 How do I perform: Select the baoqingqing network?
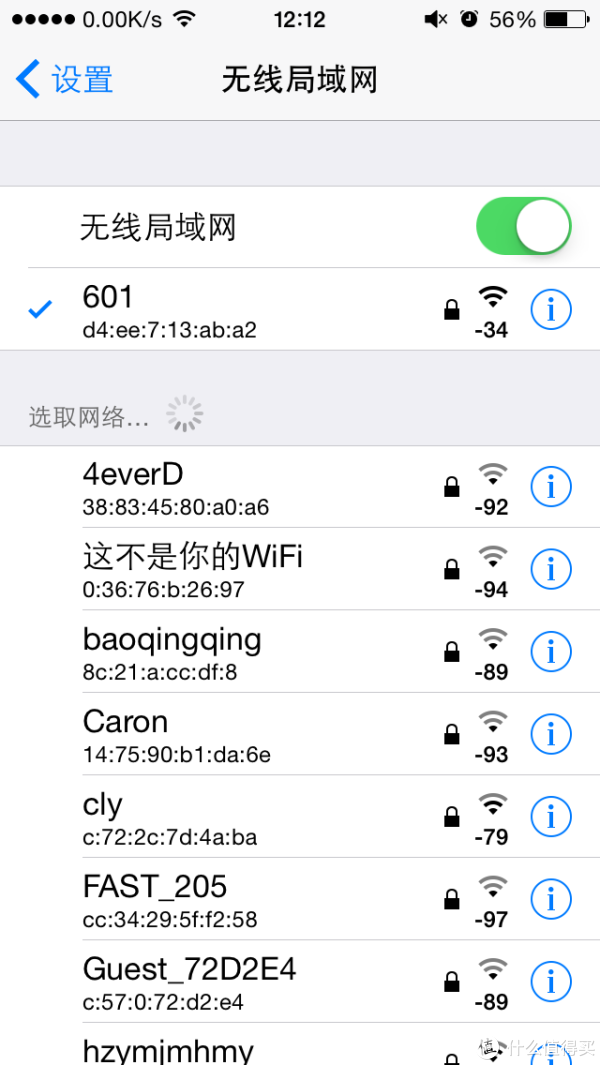pyautogui.click(x=250, y=652)
